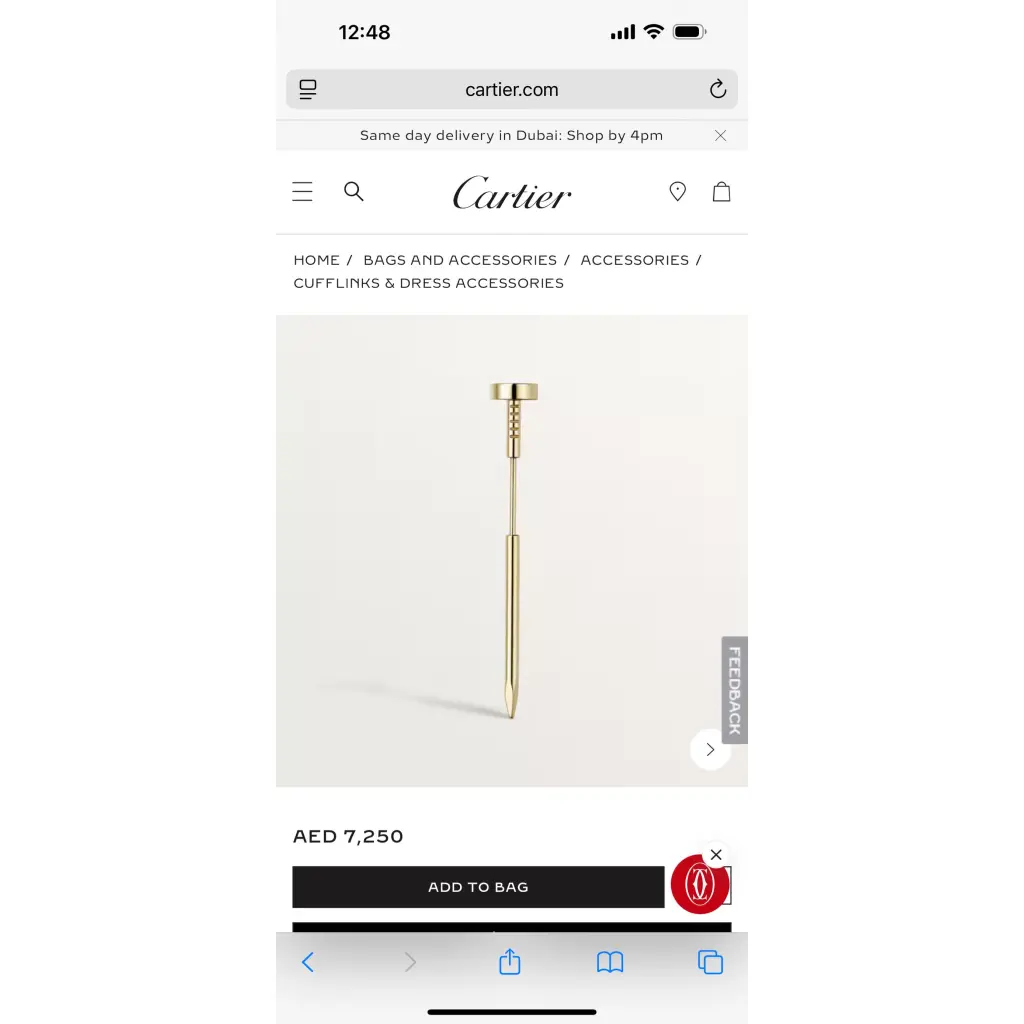The height and width of the screenshot is (1024, 1024).
Task: Open the red Cartier chat widget
Action: tap(699, 884)
